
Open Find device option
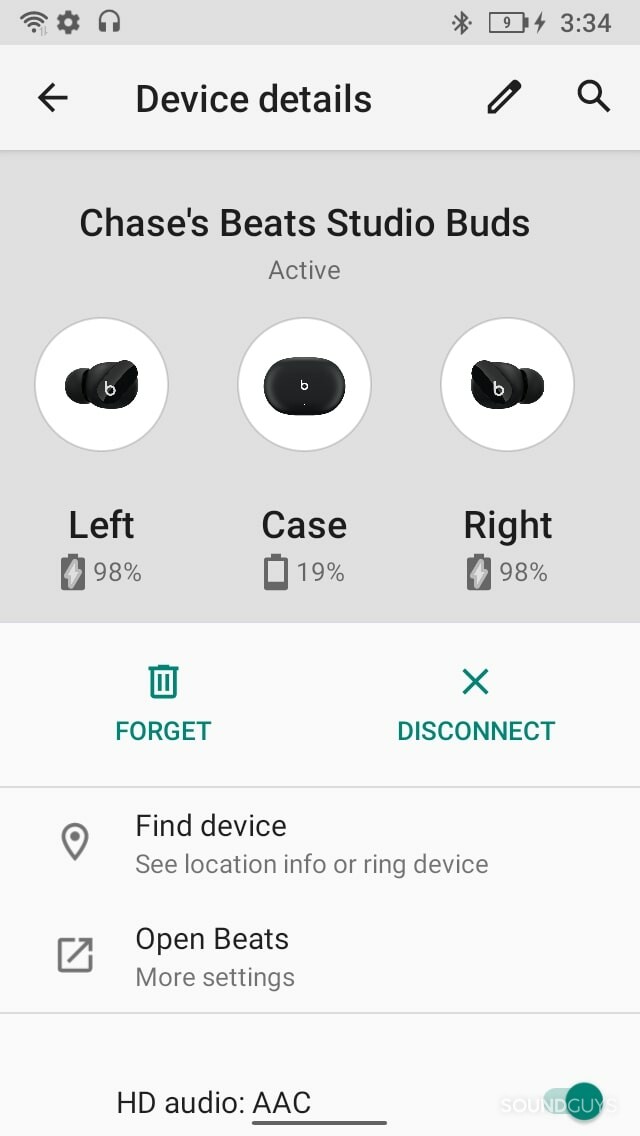[311, 843]
